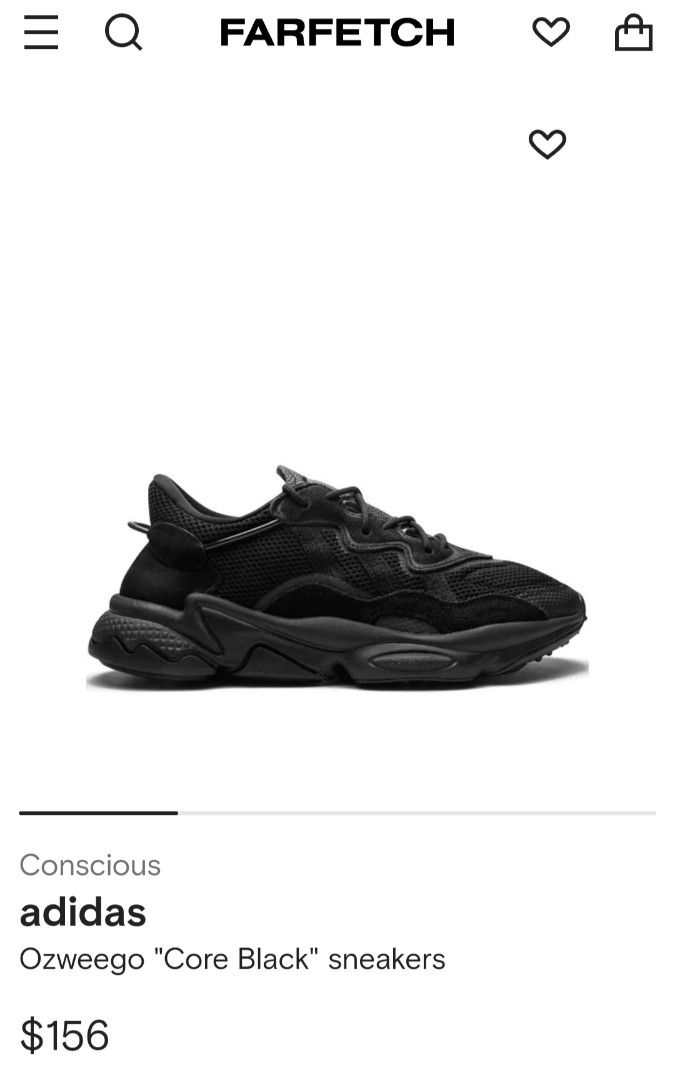Open the Ozweego sneaker product image
675x1080 pixels.
coord(338,577)
